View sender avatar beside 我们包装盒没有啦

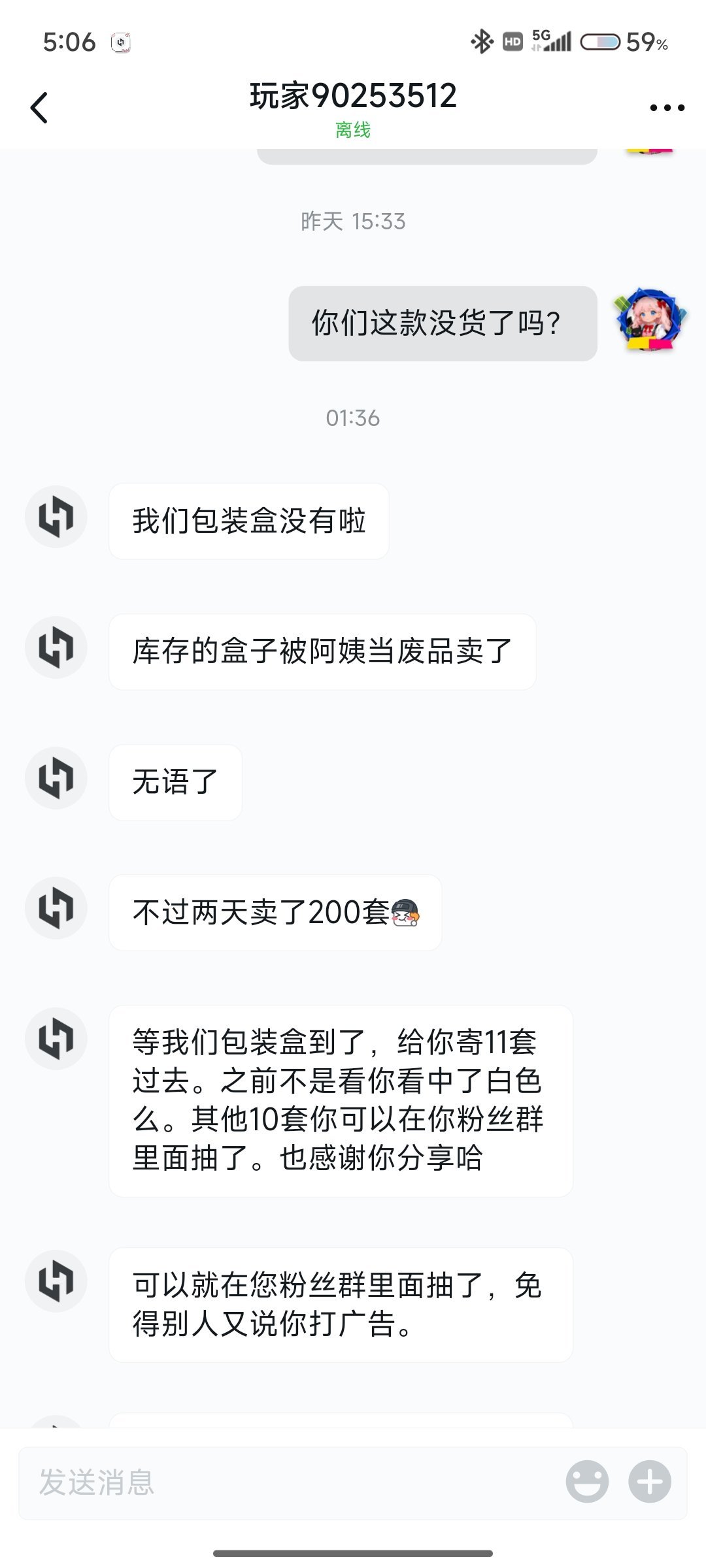coord(56,517)
